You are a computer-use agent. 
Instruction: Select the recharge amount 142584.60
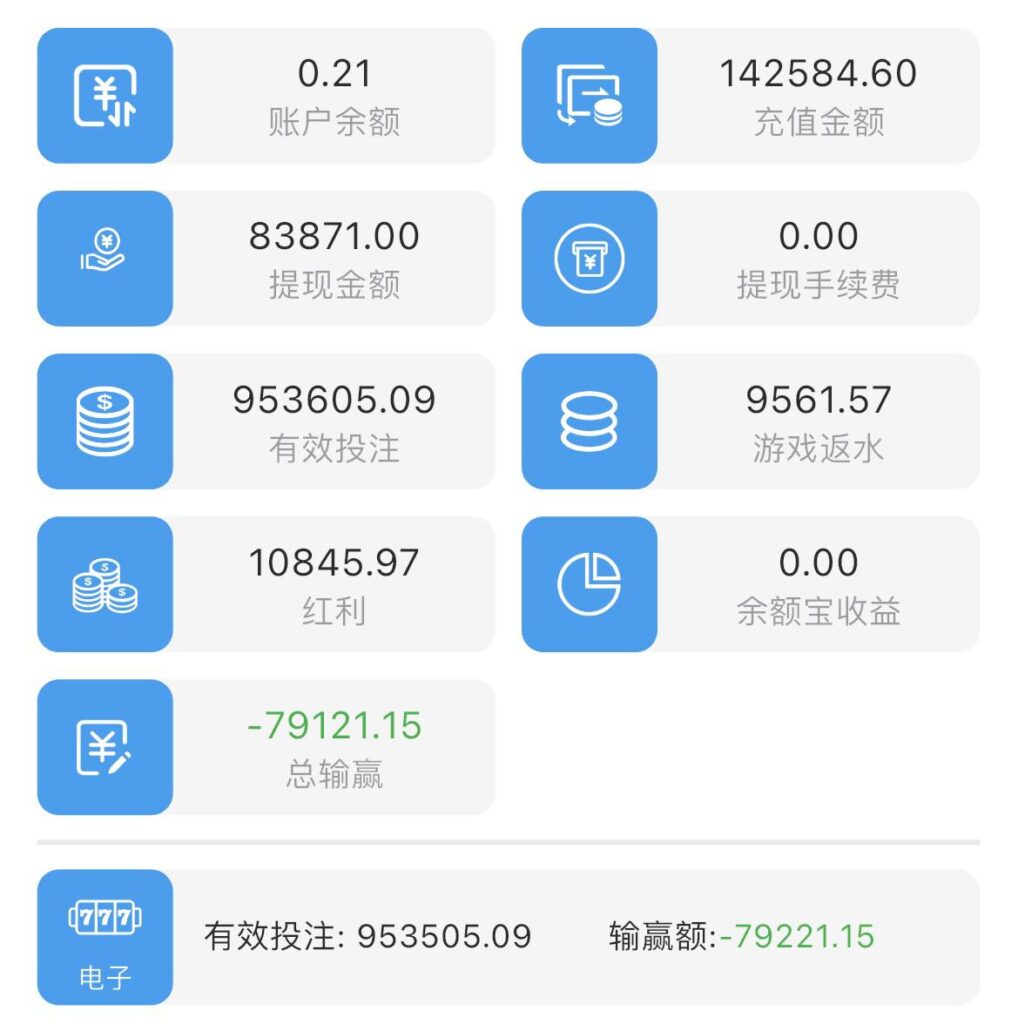tap(820, 73)
